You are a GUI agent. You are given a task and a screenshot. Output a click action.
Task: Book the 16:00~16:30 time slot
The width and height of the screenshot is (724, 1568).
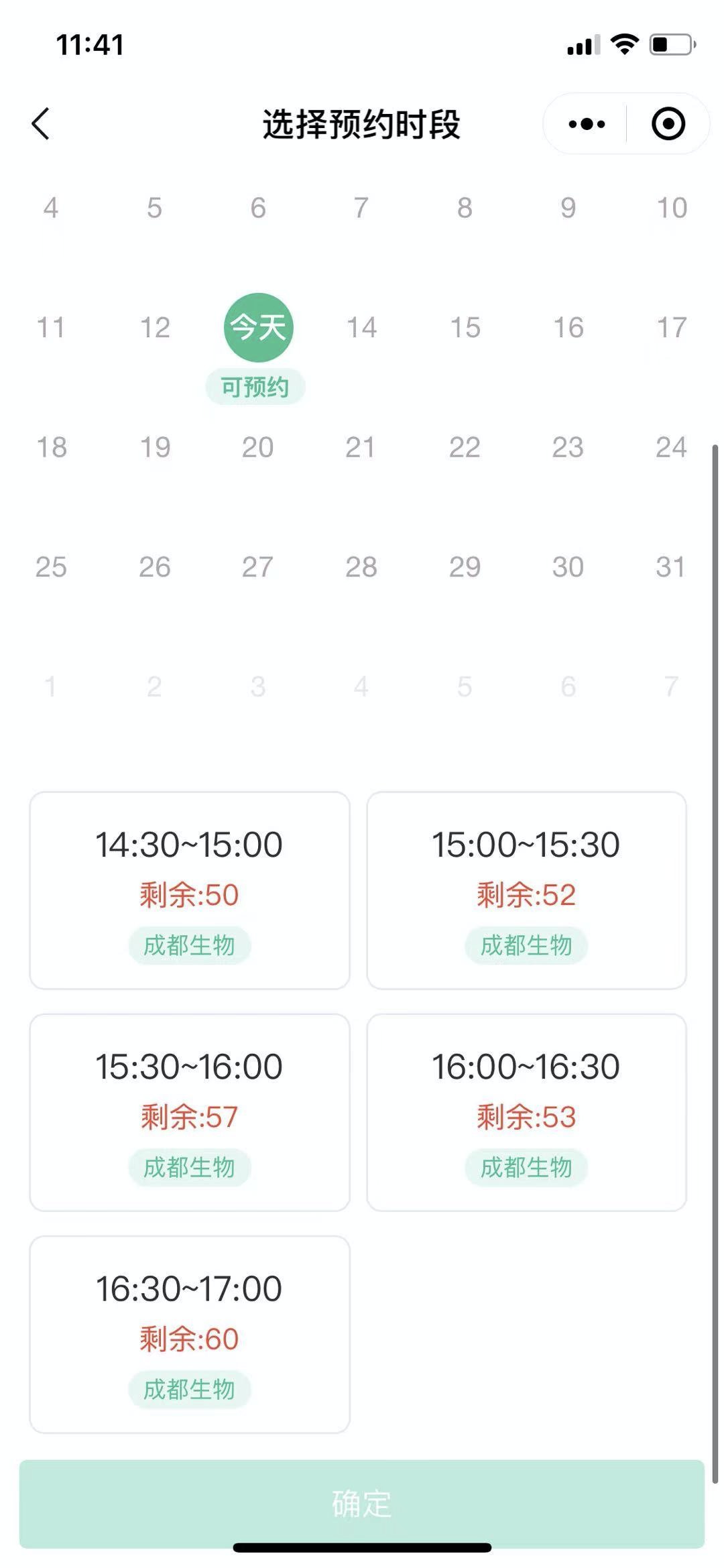pyautogui.click(x=526, y=1112)
